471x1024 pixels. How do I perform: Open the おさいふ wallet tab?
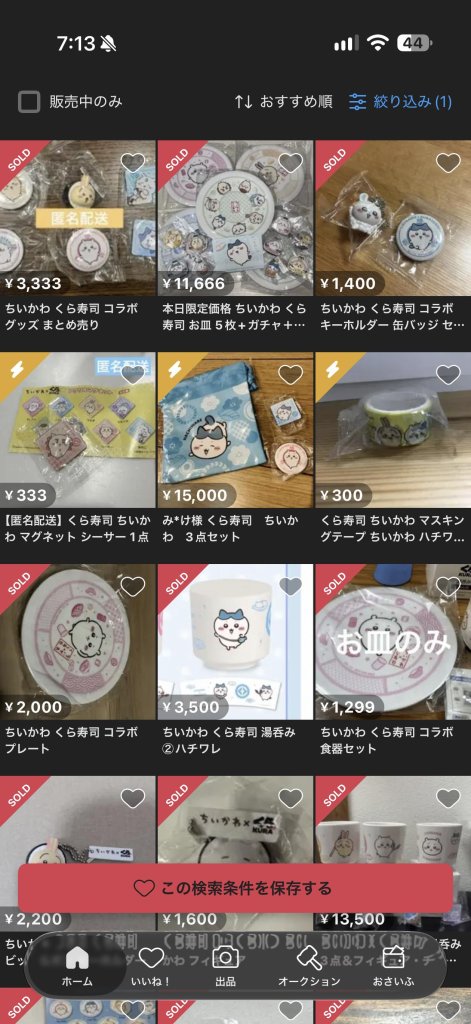(394, 967)
